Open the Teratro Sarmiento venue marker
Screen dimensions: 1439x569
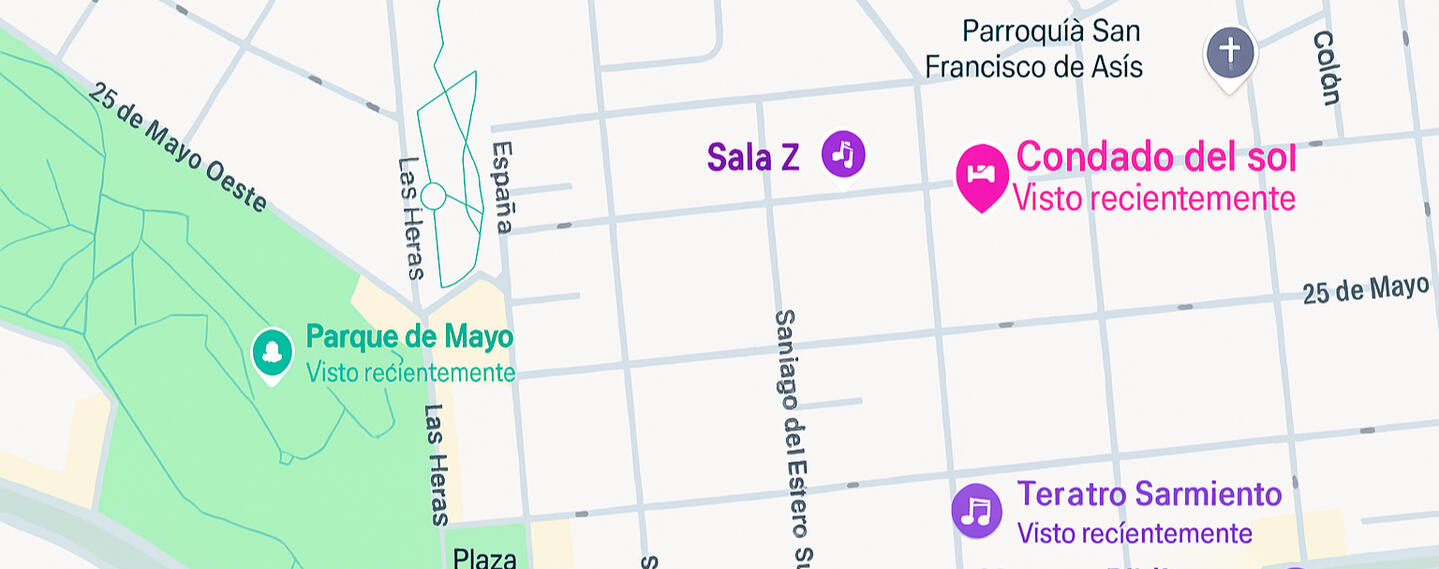tap(976, 511)
